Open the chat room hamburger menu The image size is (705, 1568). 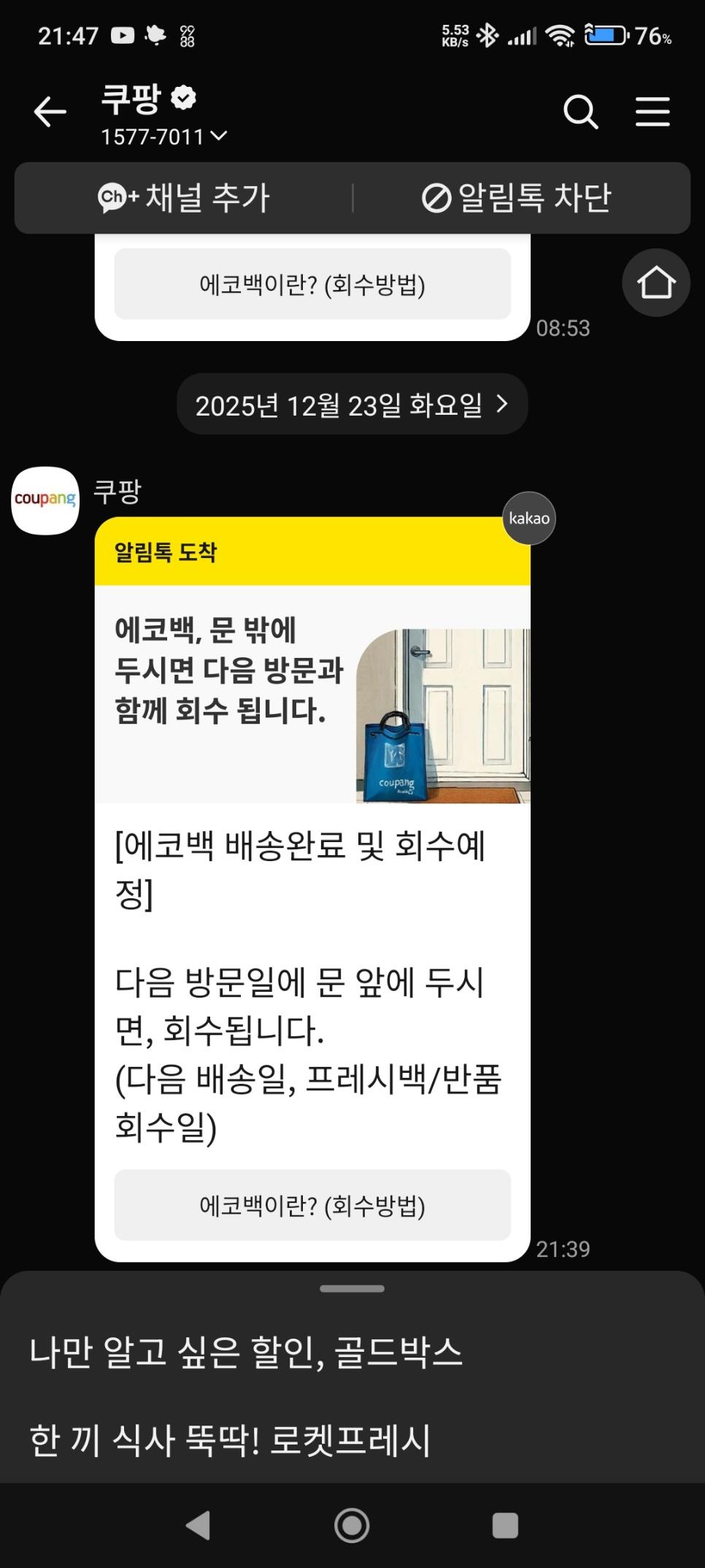pos(652,112)
